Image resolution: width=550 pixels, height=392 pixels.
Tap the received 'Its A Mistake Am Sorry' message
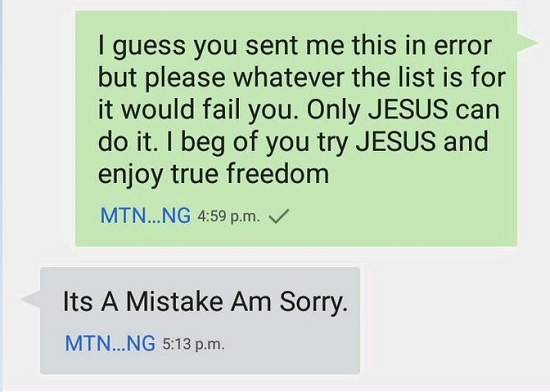pyautogui.click(x=200, y=320)
